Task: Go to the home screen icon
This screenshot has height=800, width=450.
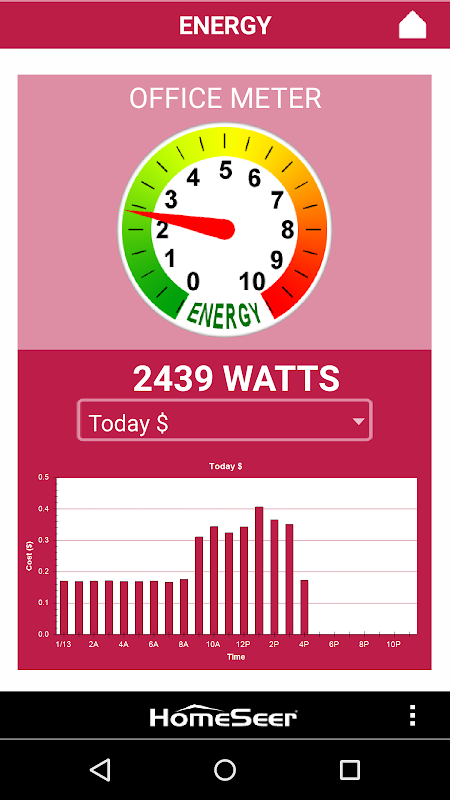Action: point(412,25)
